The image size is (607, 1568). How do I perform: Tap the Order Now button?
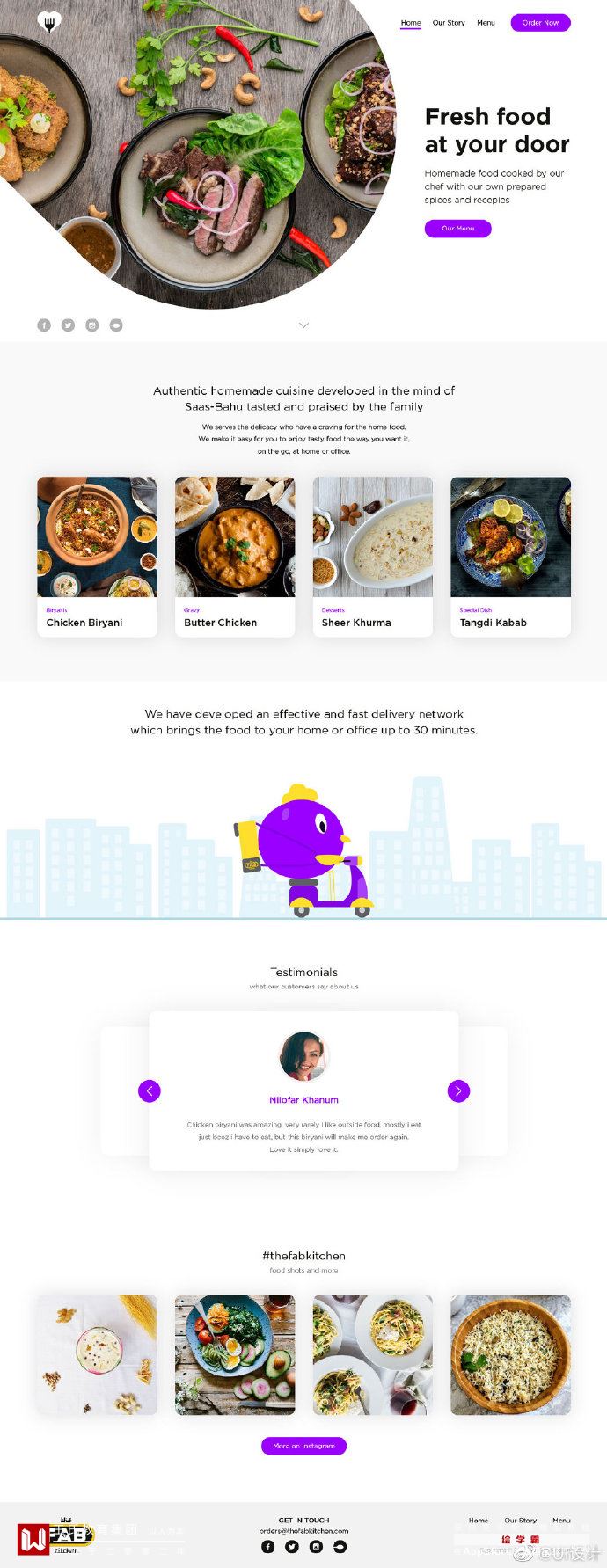[x=540, y=23]
